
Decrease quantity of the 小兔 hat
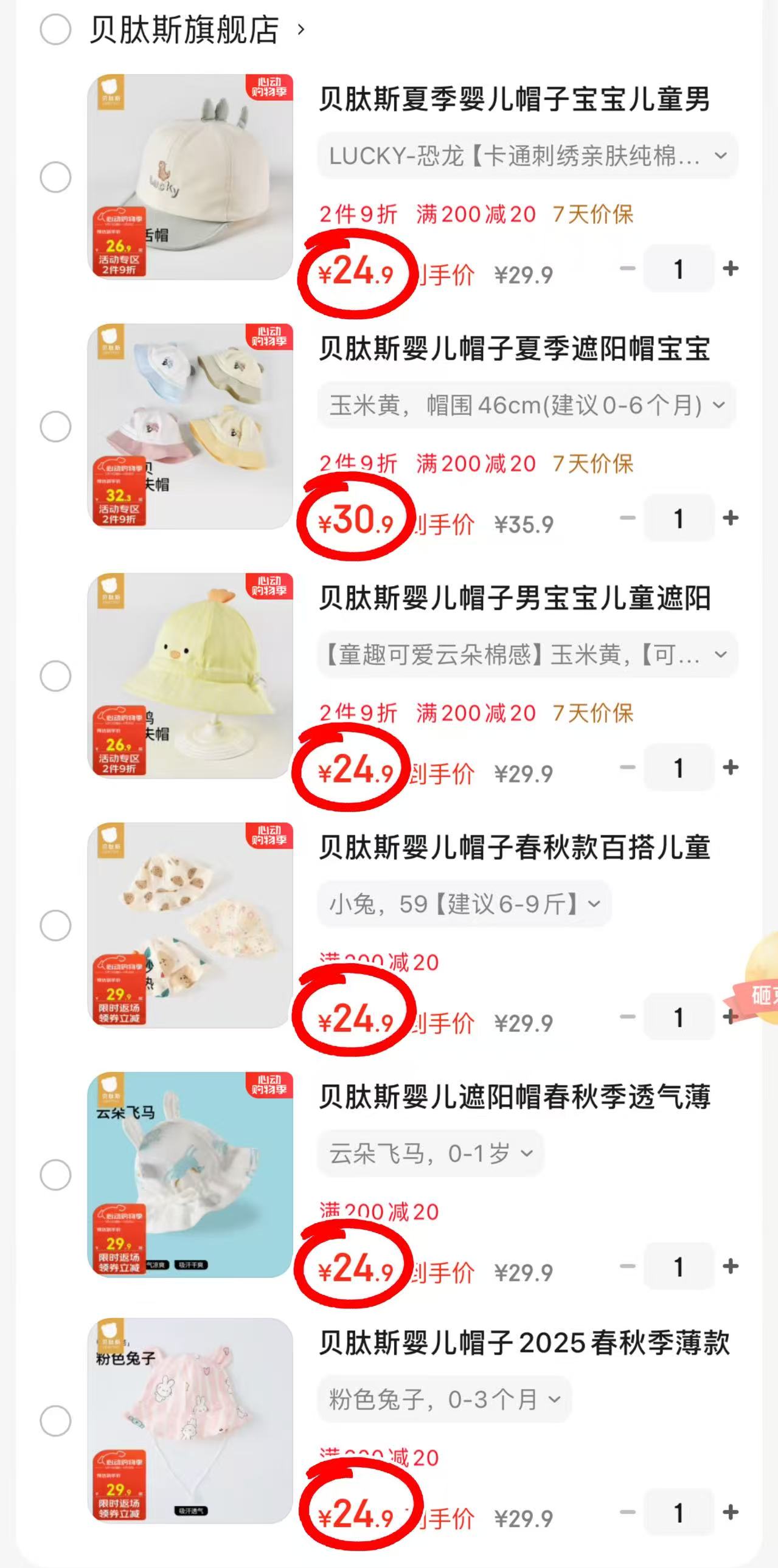tap(628, 1017)
